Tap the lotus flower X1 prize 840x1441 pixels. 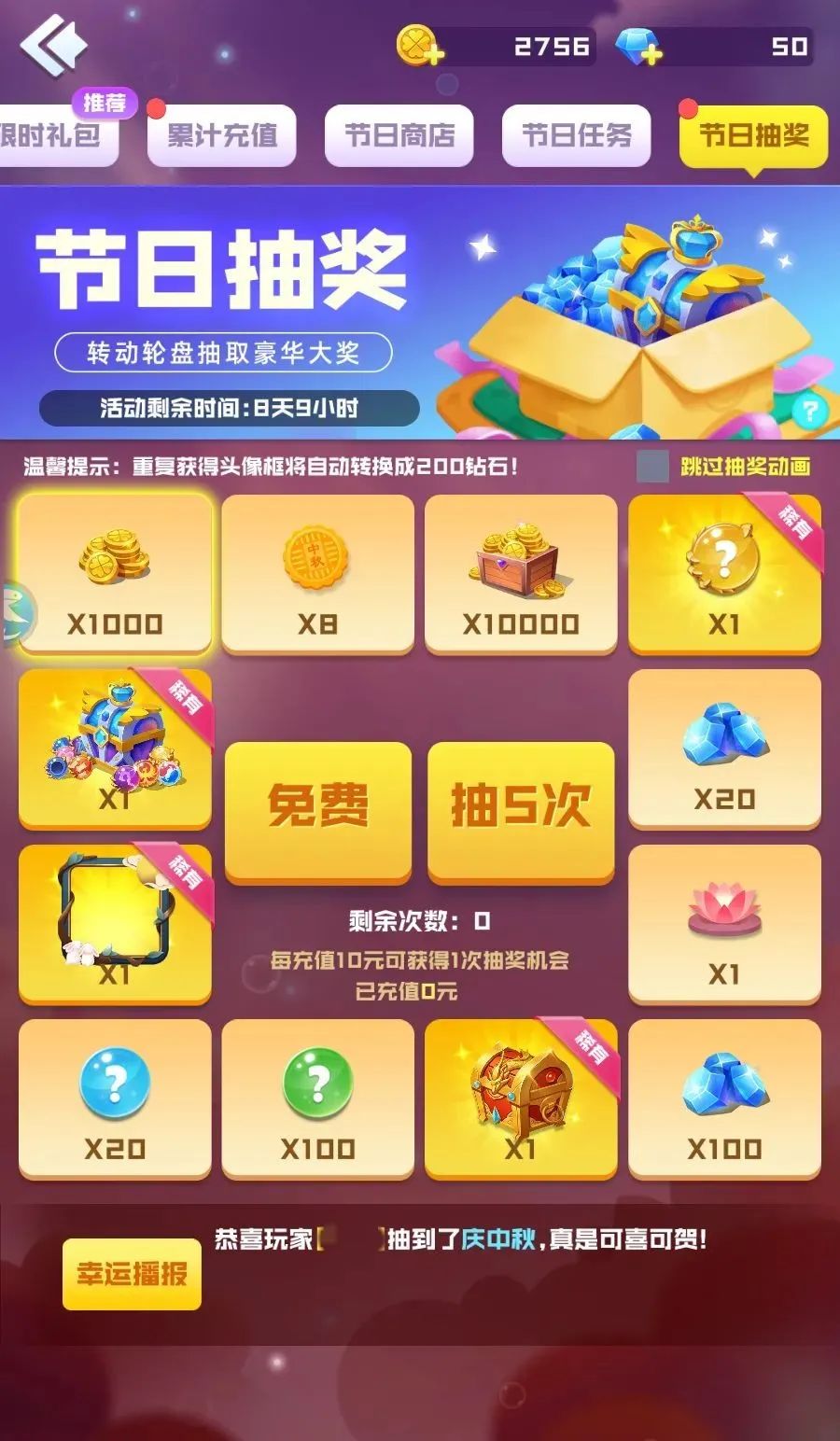724,924
